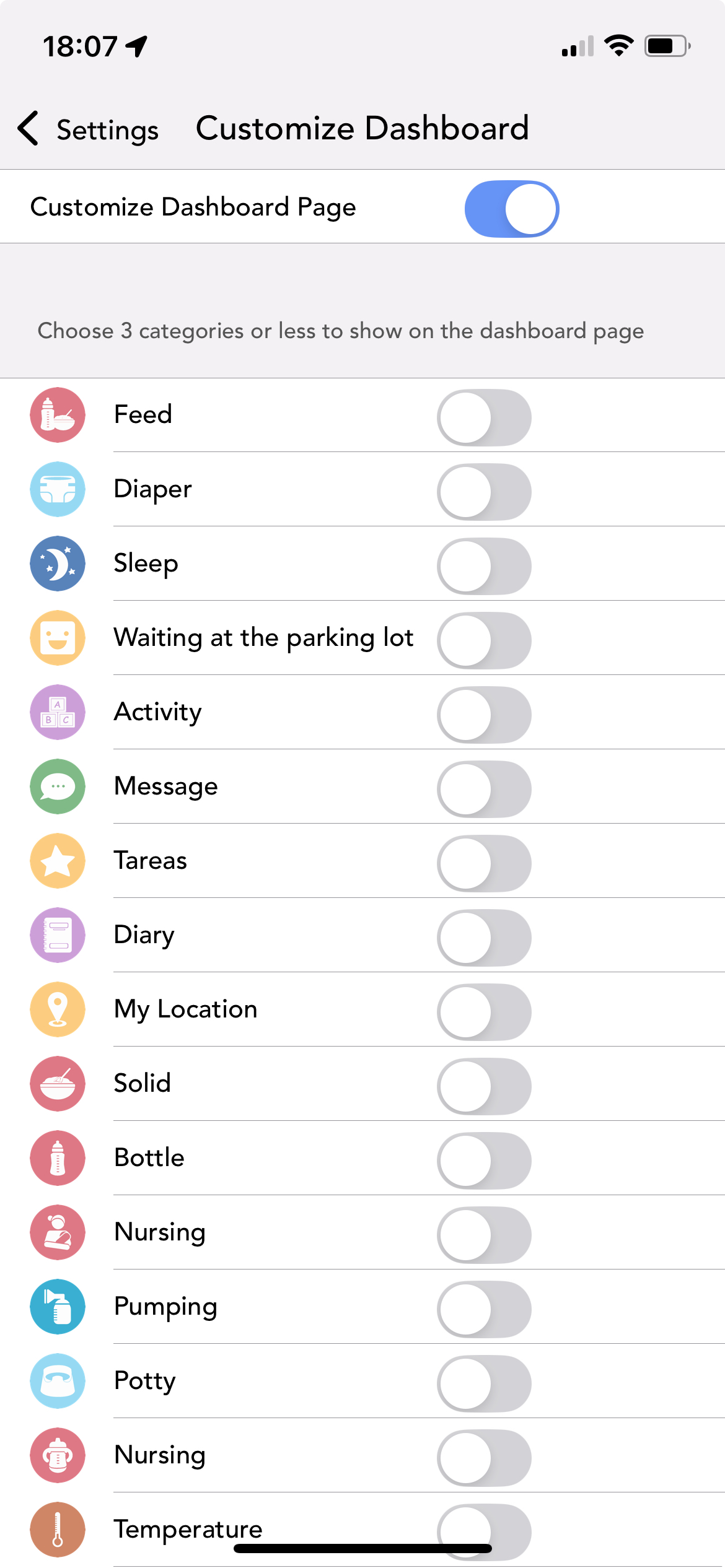Switch on Diary for the dashboard
Viewport: 725px width, 1568px height.
tap(484, 938)
